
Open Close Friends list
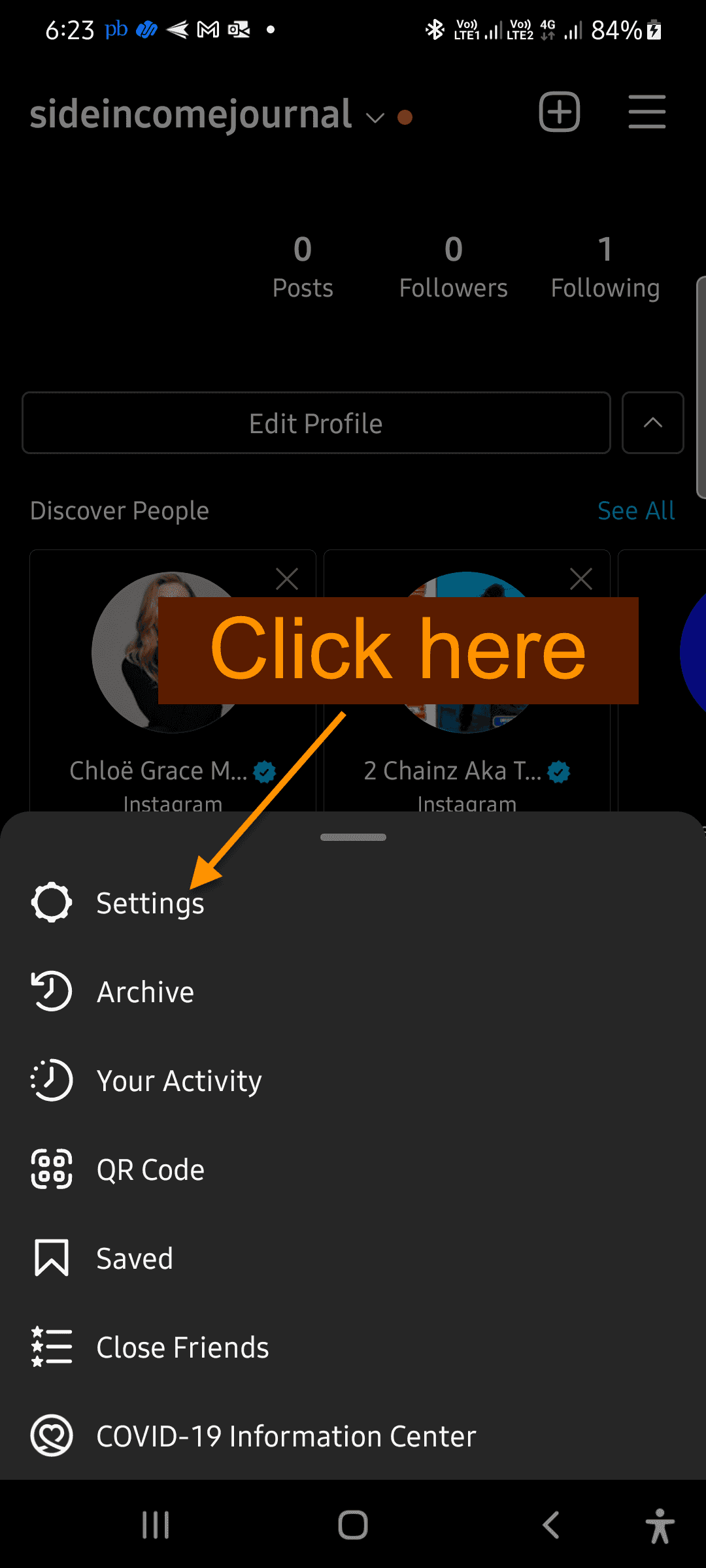(x=353, y=1347)
